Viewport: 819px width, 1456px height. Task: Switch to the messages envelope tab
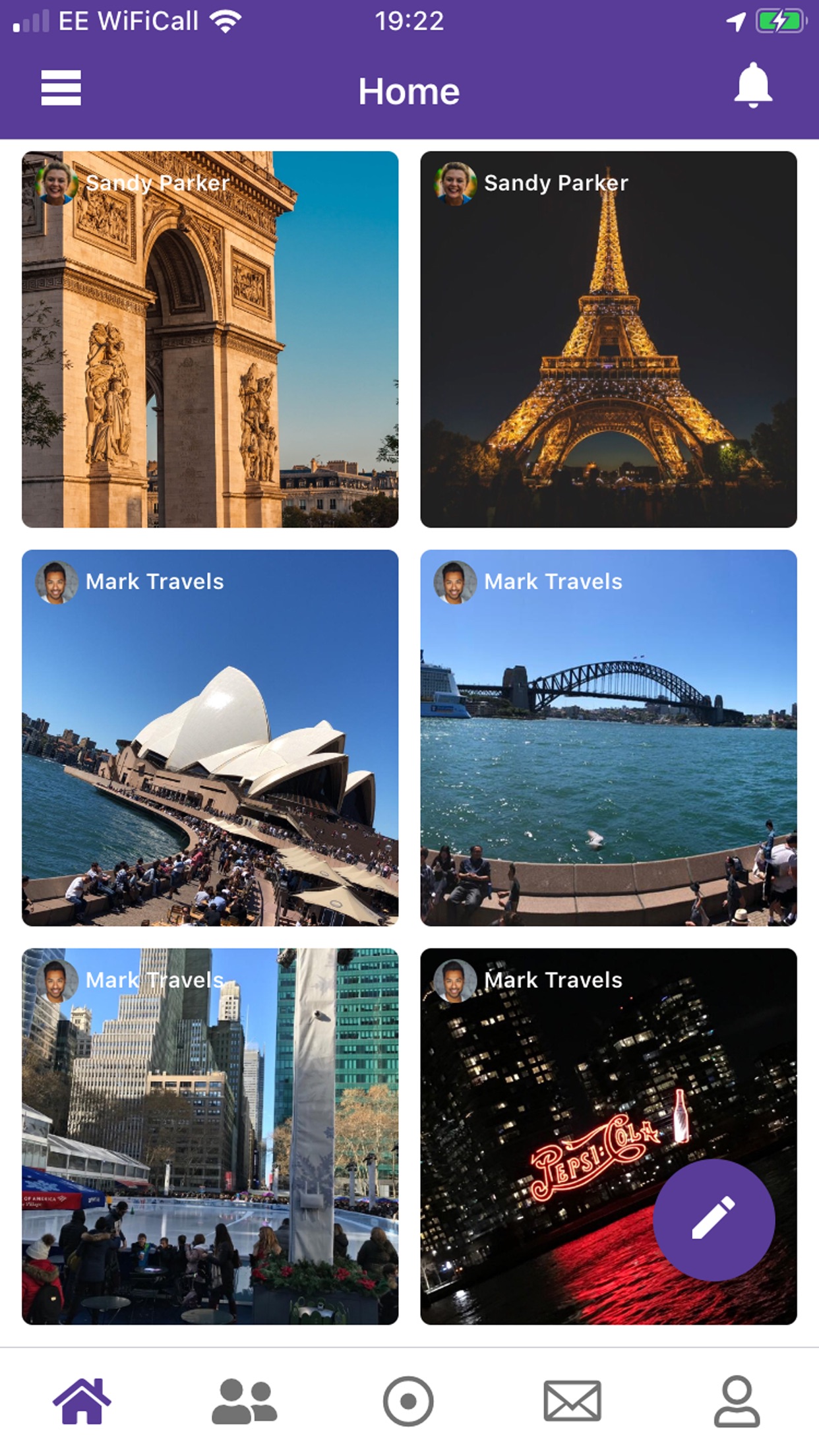pos(572,1401)
